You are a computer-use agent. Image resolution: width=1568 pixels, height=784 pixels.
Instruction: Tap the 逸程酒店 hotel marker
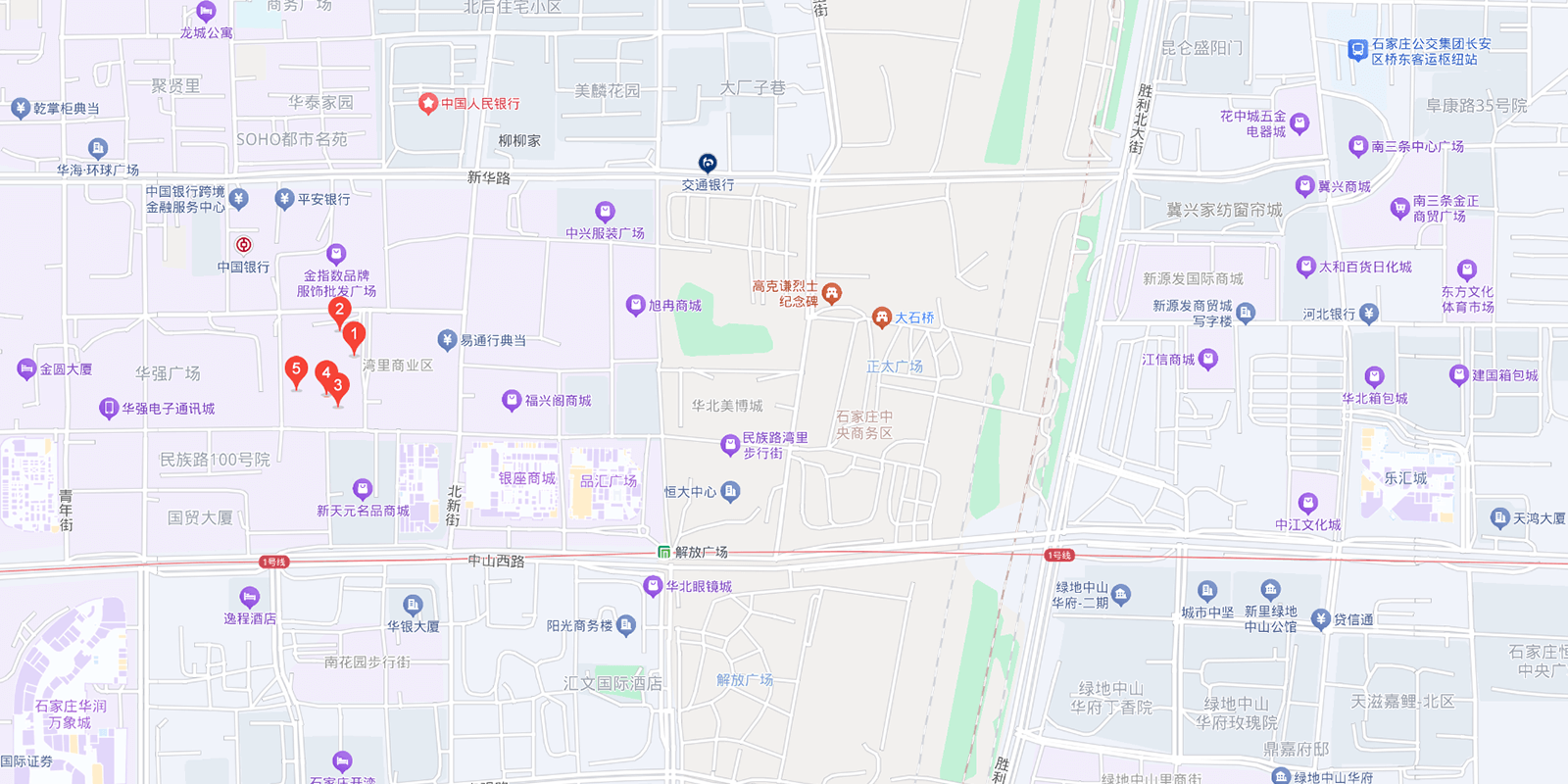[x=249, y=597]
